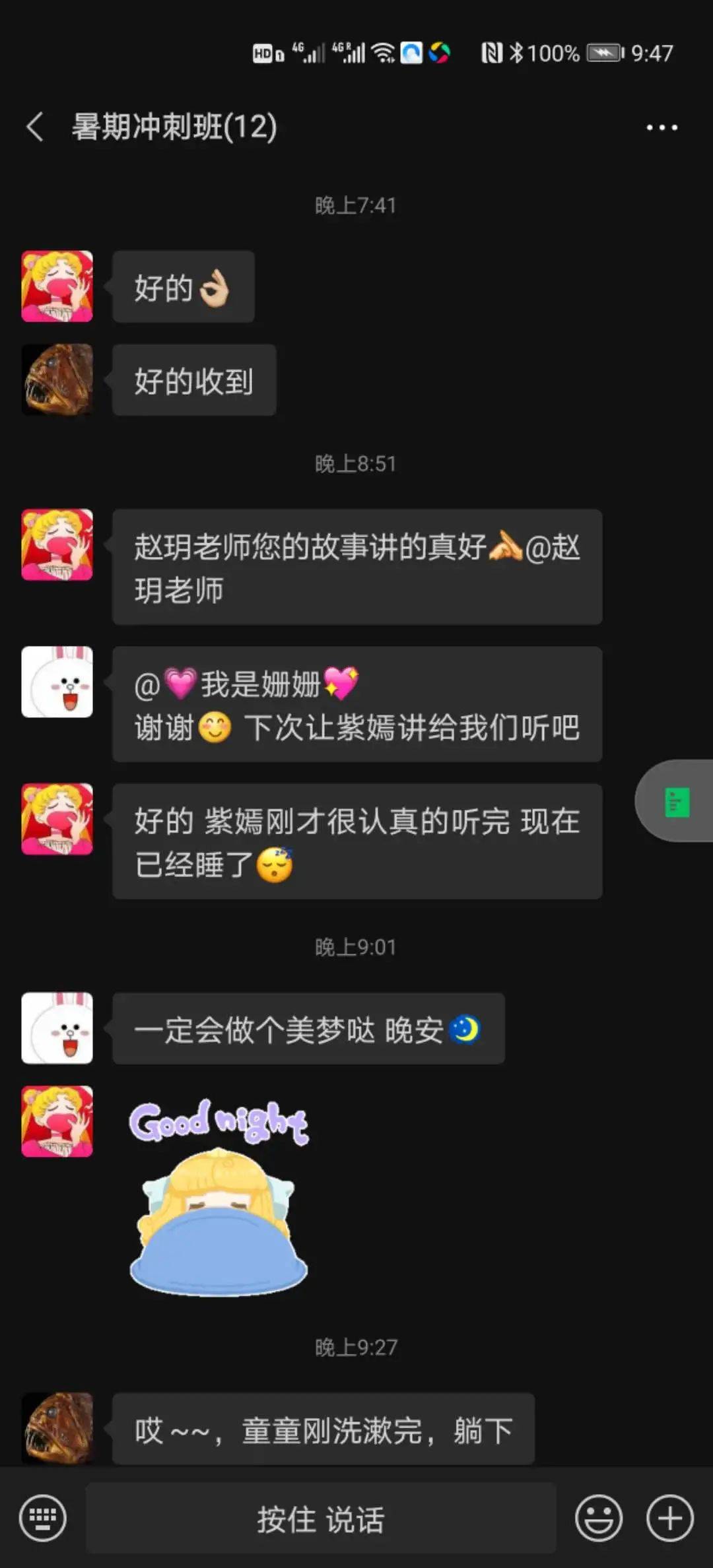
Task: Switch to keyboard text input
Action: click(43, 1518)
